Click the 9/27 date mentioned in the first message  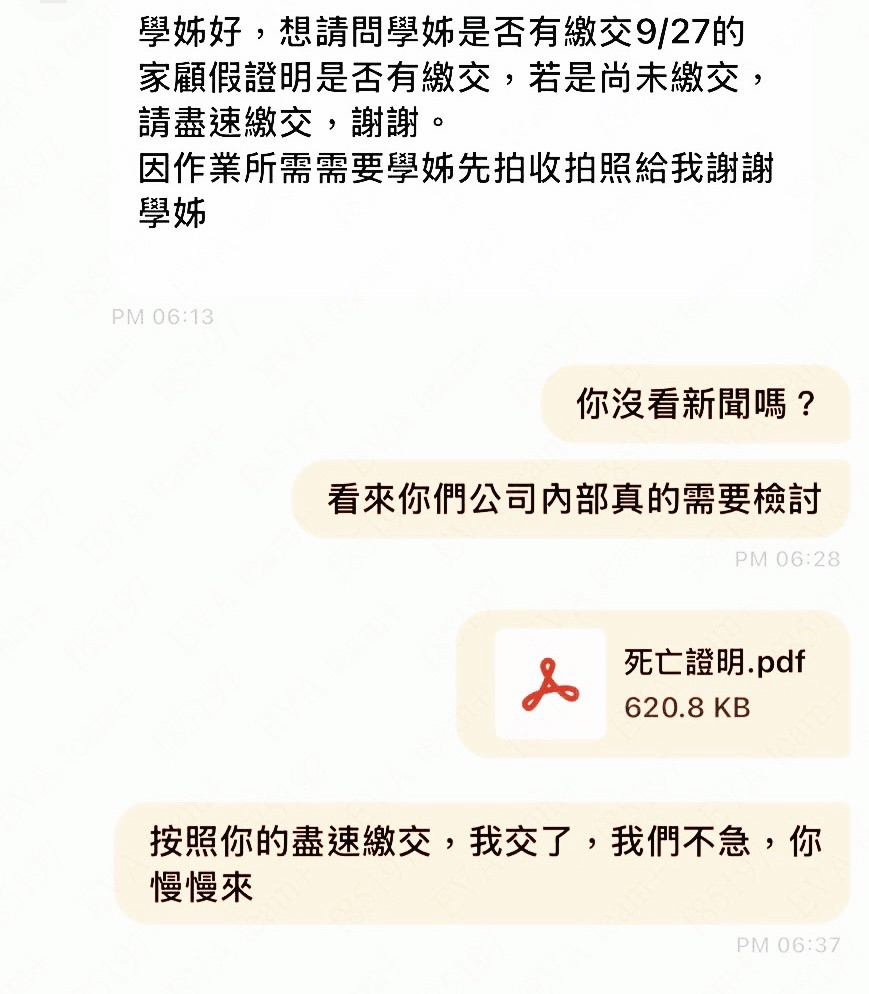pyautogui.click(x=674, y=33)
